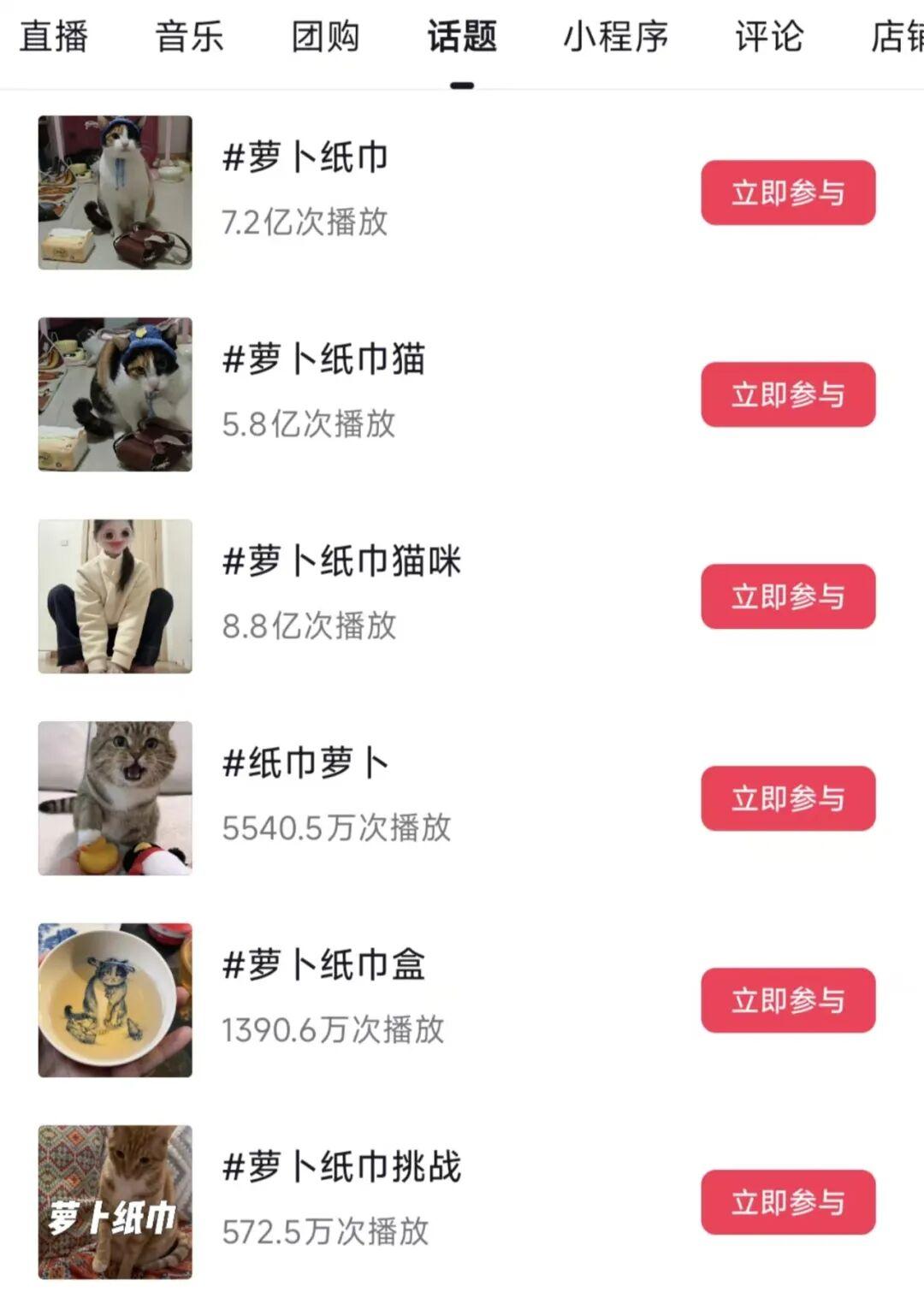This screenshot has height=1304, width=924.
Task: Open the cat wearing knitted hat thumbnail
Action: click(115, 193)
